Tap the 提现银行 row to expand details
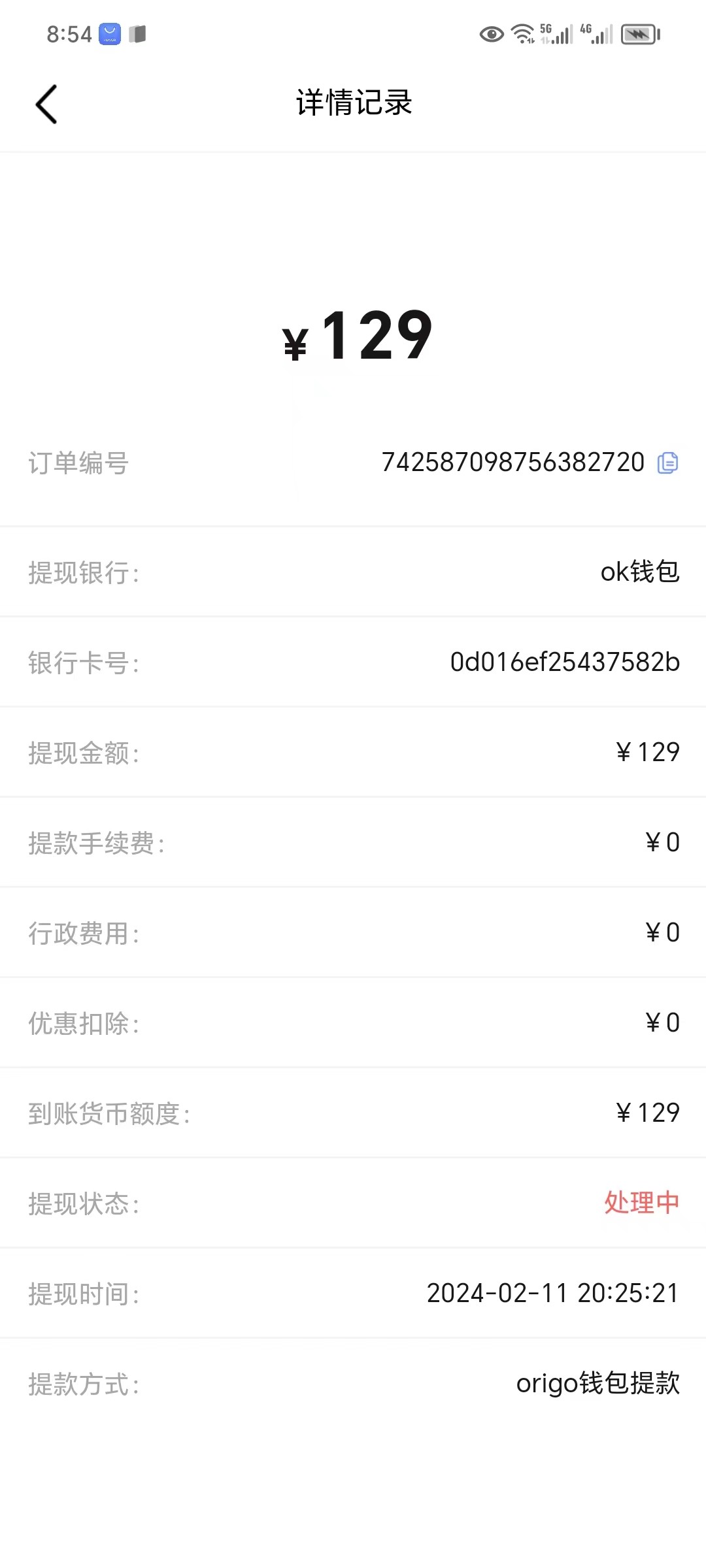 [353, 573]
